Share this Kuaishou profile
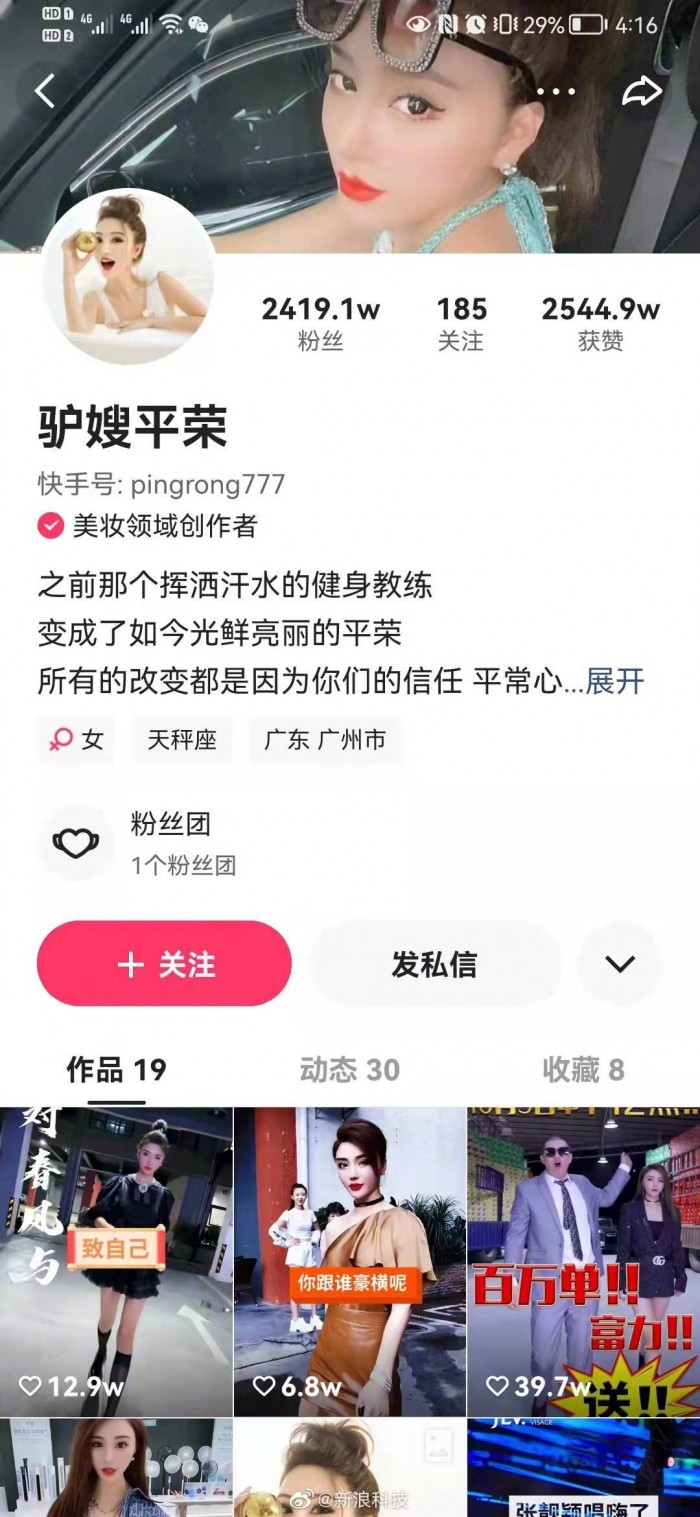Screen dimensions: 700x1517 click(x=641, y=92)
